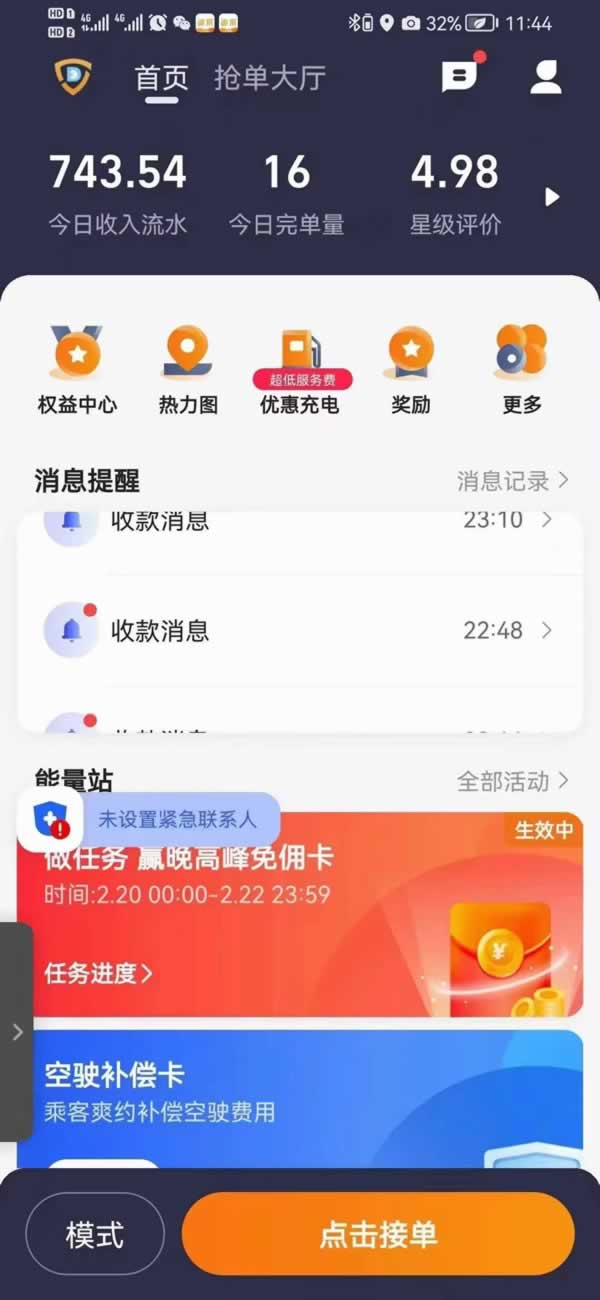
Task: Open the messages icon with red dot
Action: pyautogui.click(x=459, y=76)
